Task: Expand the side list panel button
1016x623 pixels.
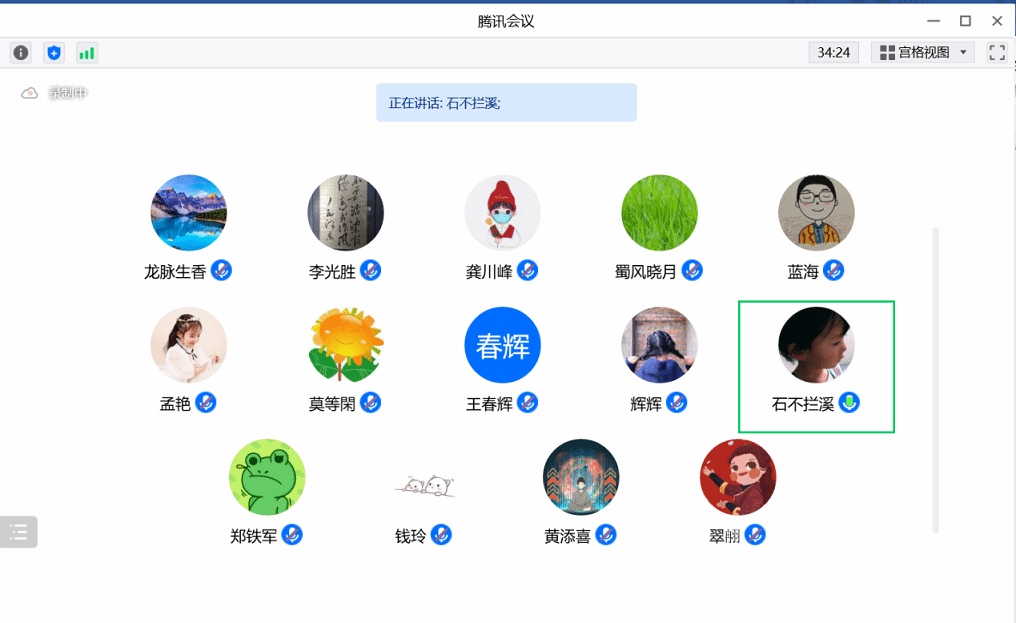Action: click(19, 531)
